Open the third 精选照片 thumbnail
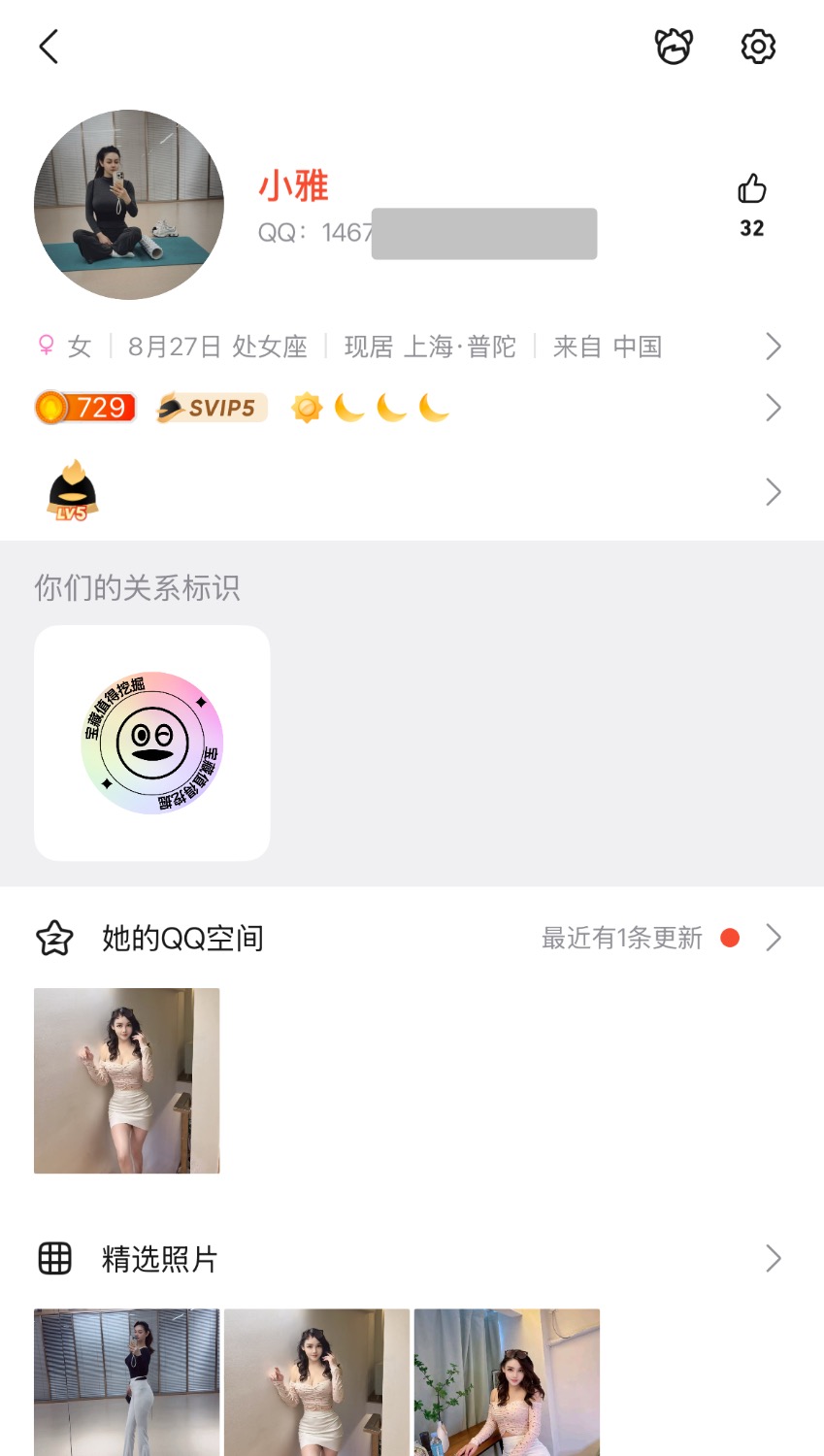Viewport: 824px width, 1456px height. point(507,1382)
